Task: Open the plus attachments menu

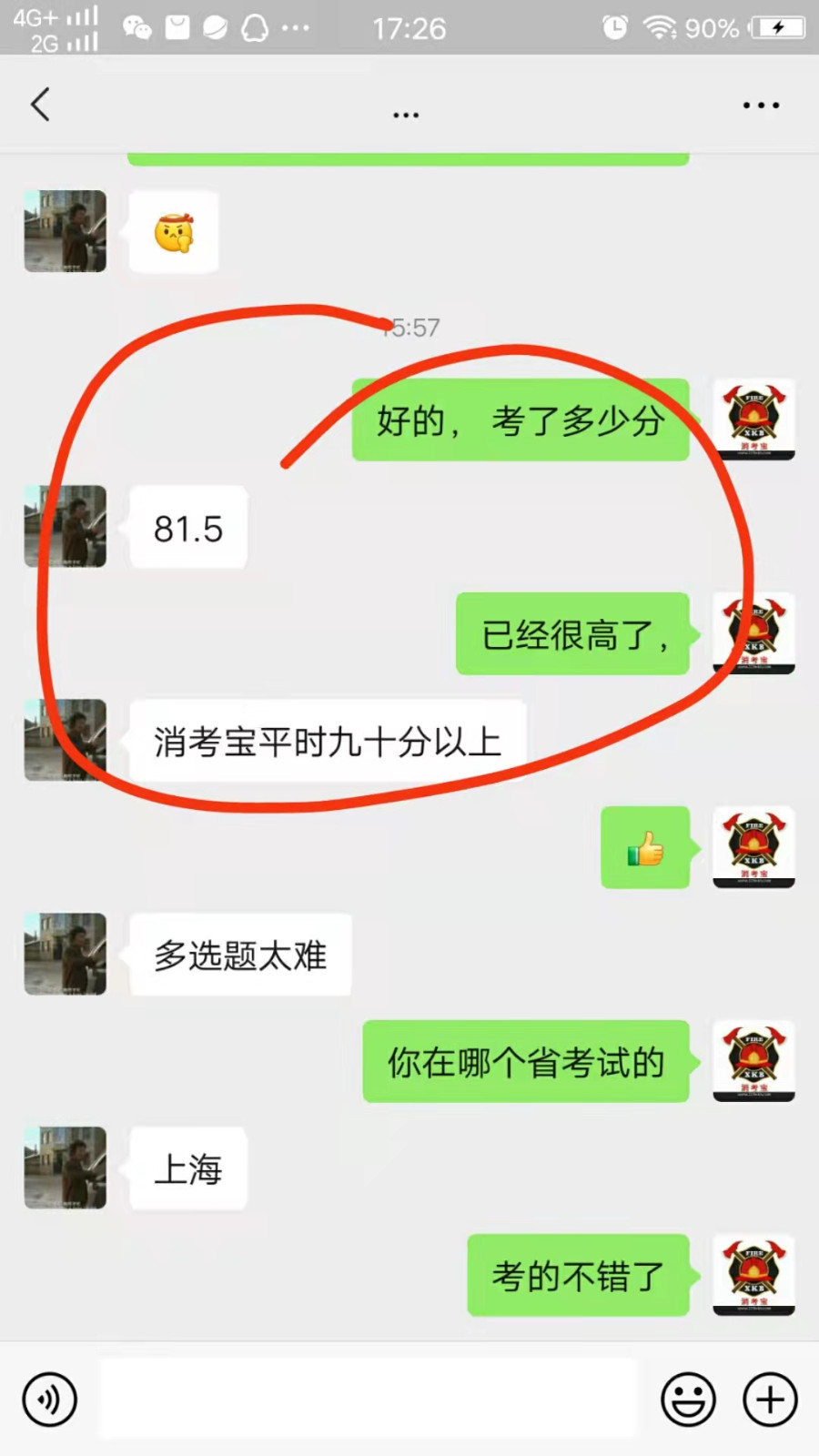Action: click(770, 1400)
